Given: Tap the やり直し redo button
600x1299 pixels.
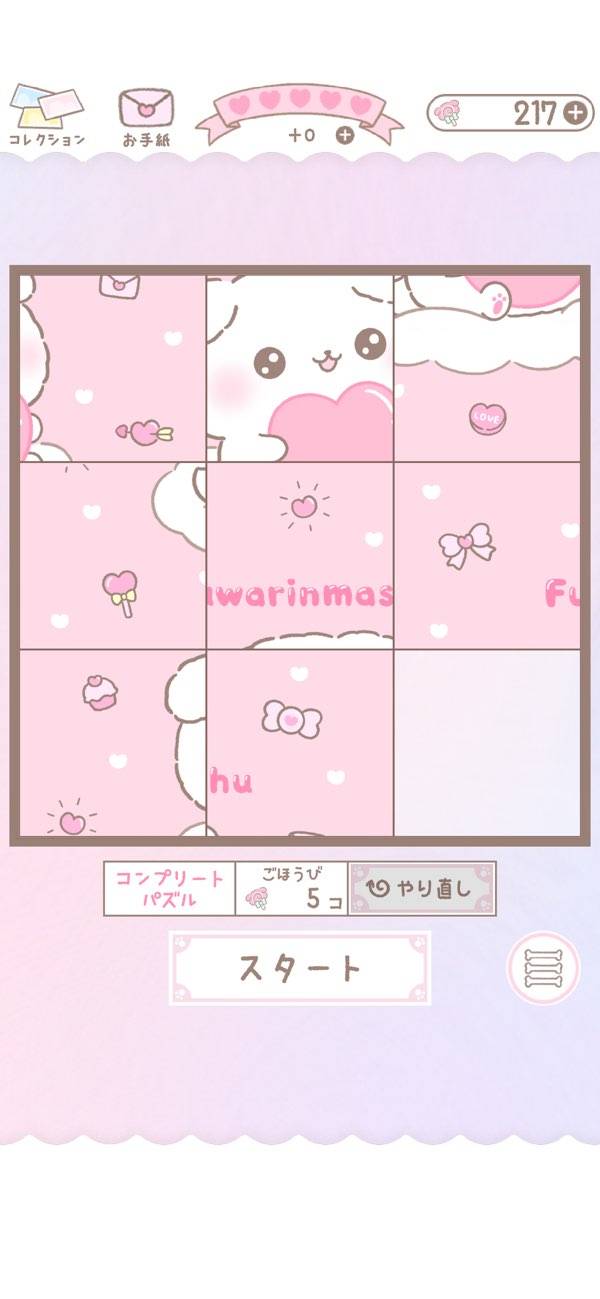Looking at the screenshot, I should tap(422, 888).
